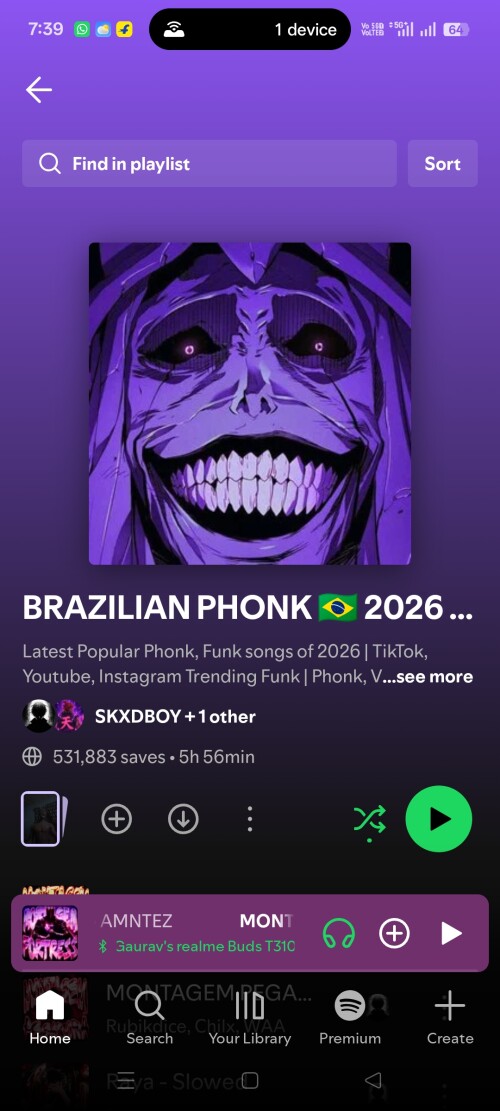This screenshot has width=500, height=1111.
Task: Add the current mini player track to library
Action: [x=394, y=933]
